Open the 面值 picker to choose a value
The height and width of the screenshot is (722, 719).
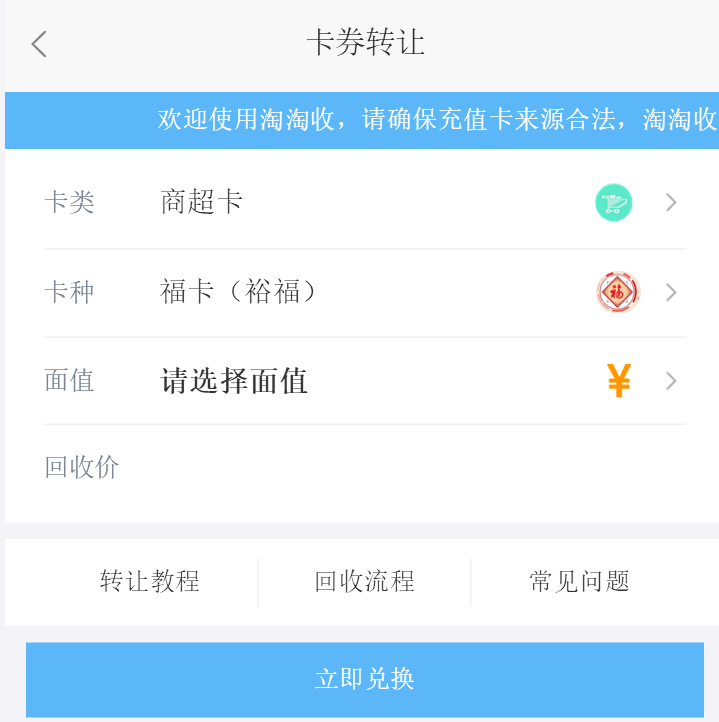coord(364,381)
